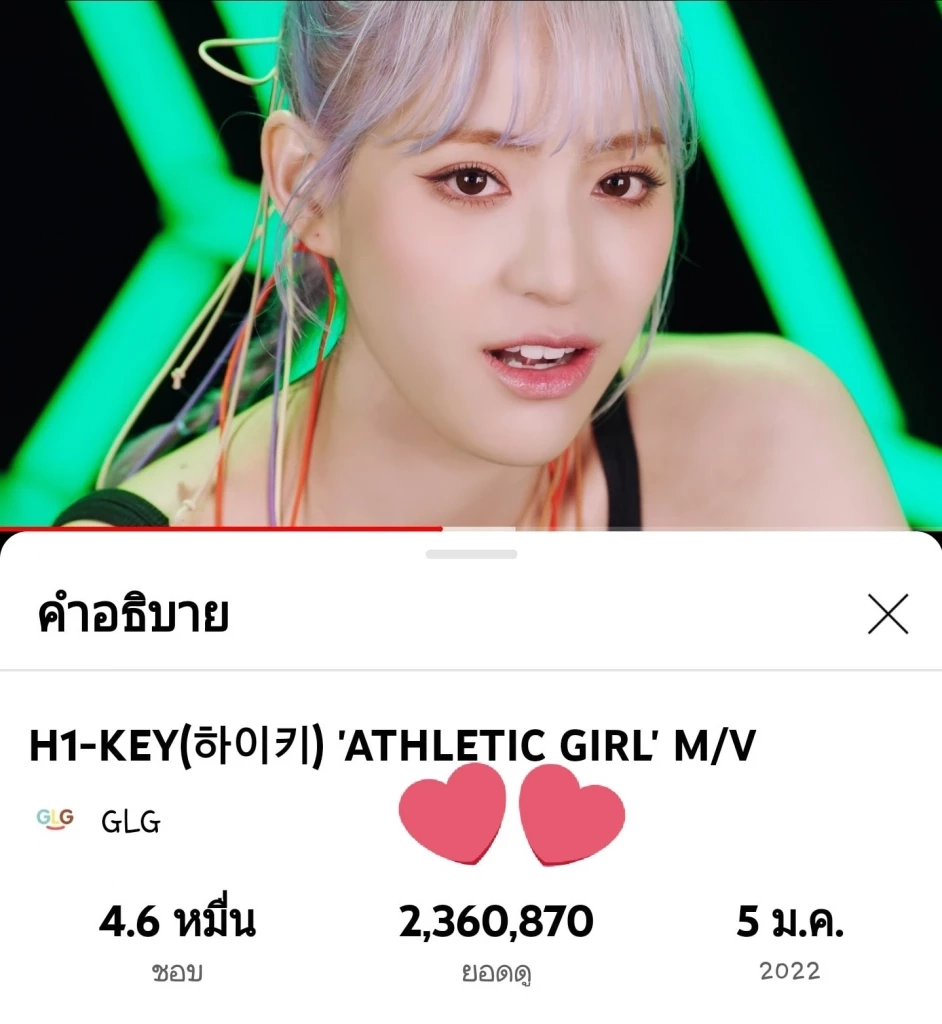Close the description panel
Viewport: 942px width, 1024px height.
pos(887,616)
